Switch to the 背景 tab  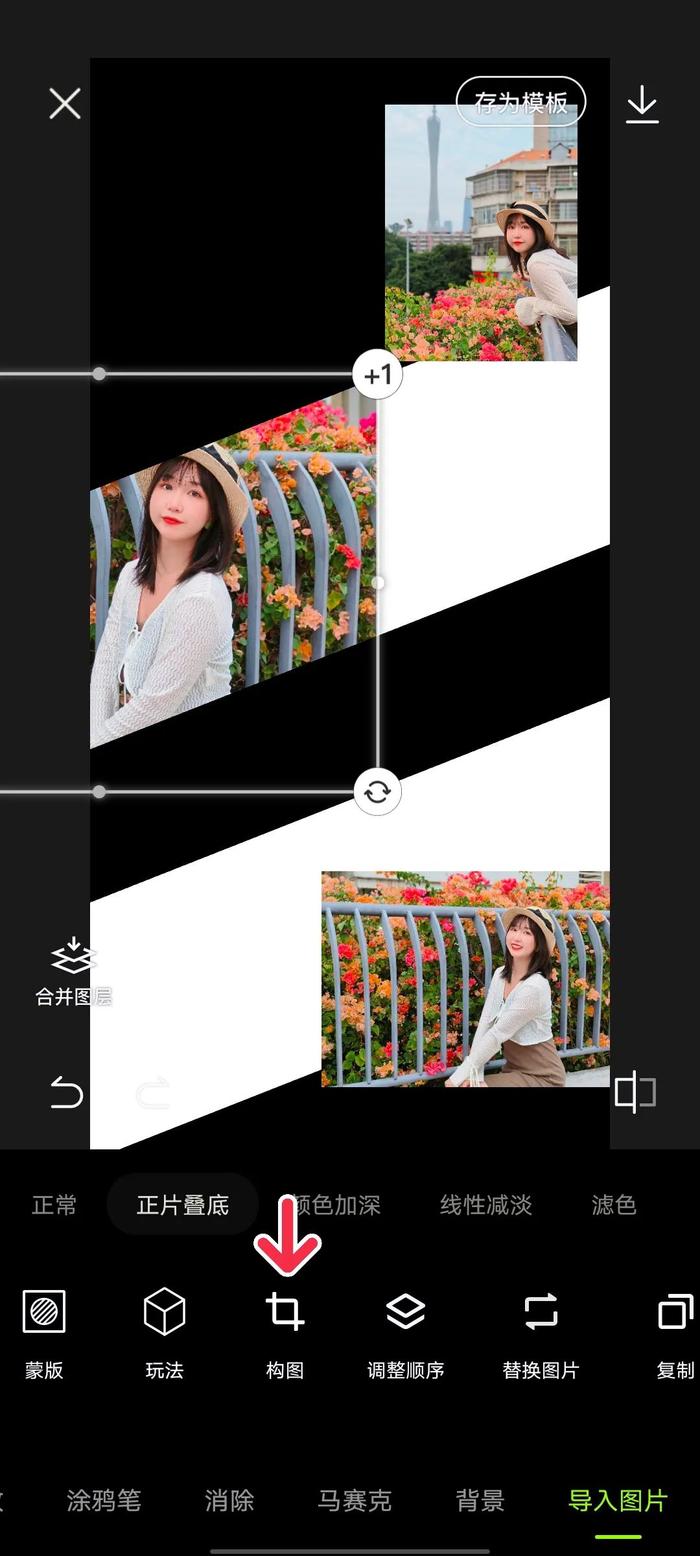click(x=480, y=1500)
